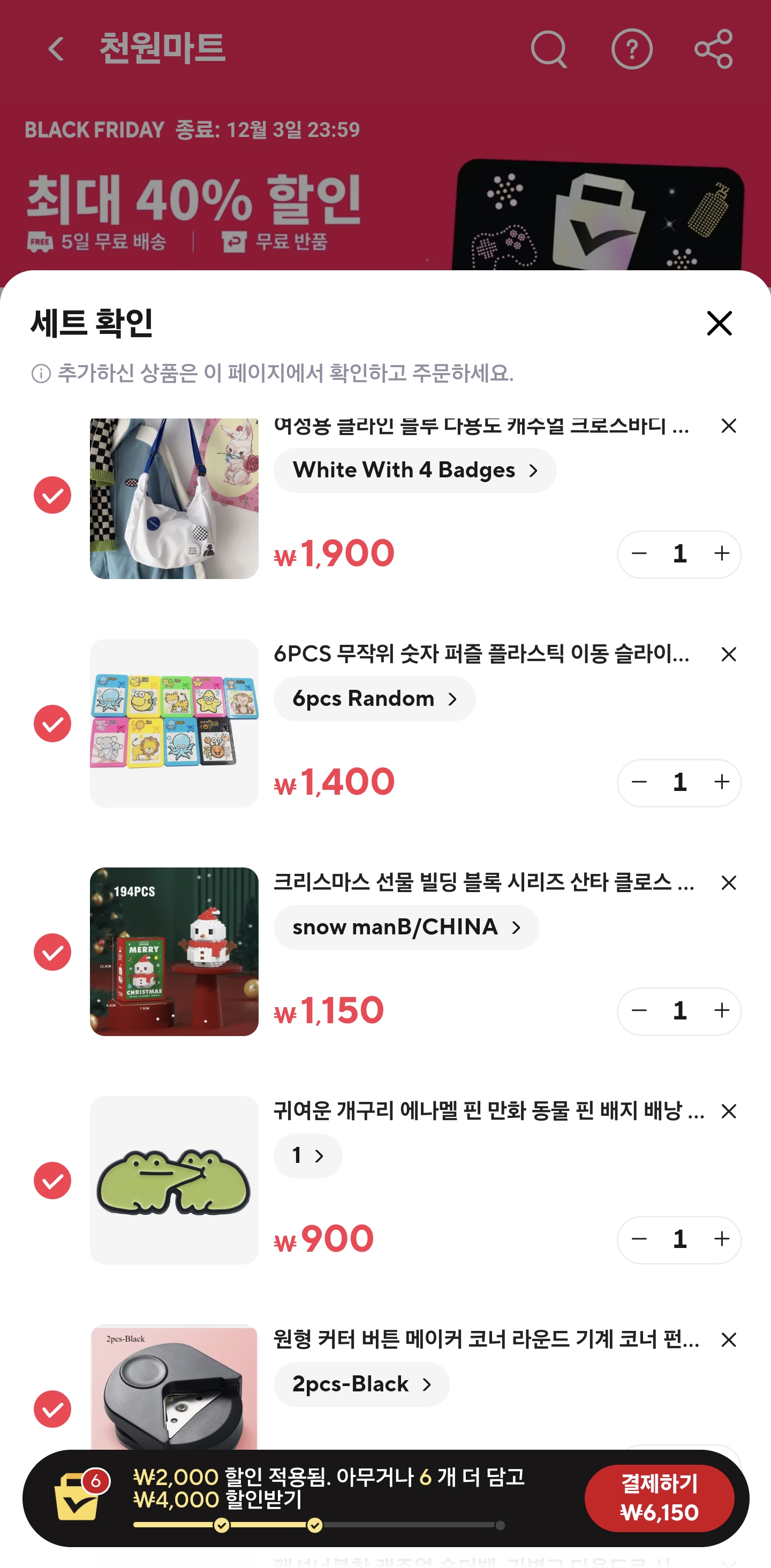
Task: Open the frog enamel pin product image
Action: click(x=174, y=1180)
